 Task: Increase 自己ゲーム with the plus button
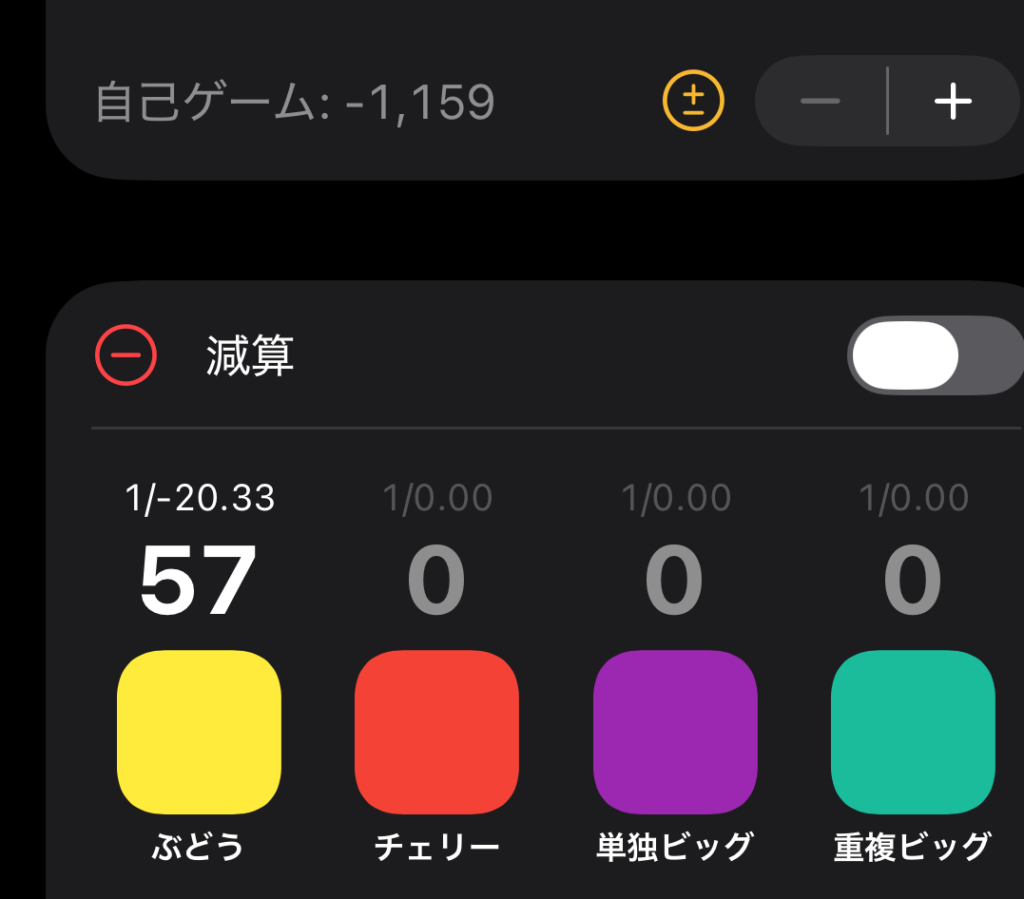pyautogui.click(x=953, y=101)
